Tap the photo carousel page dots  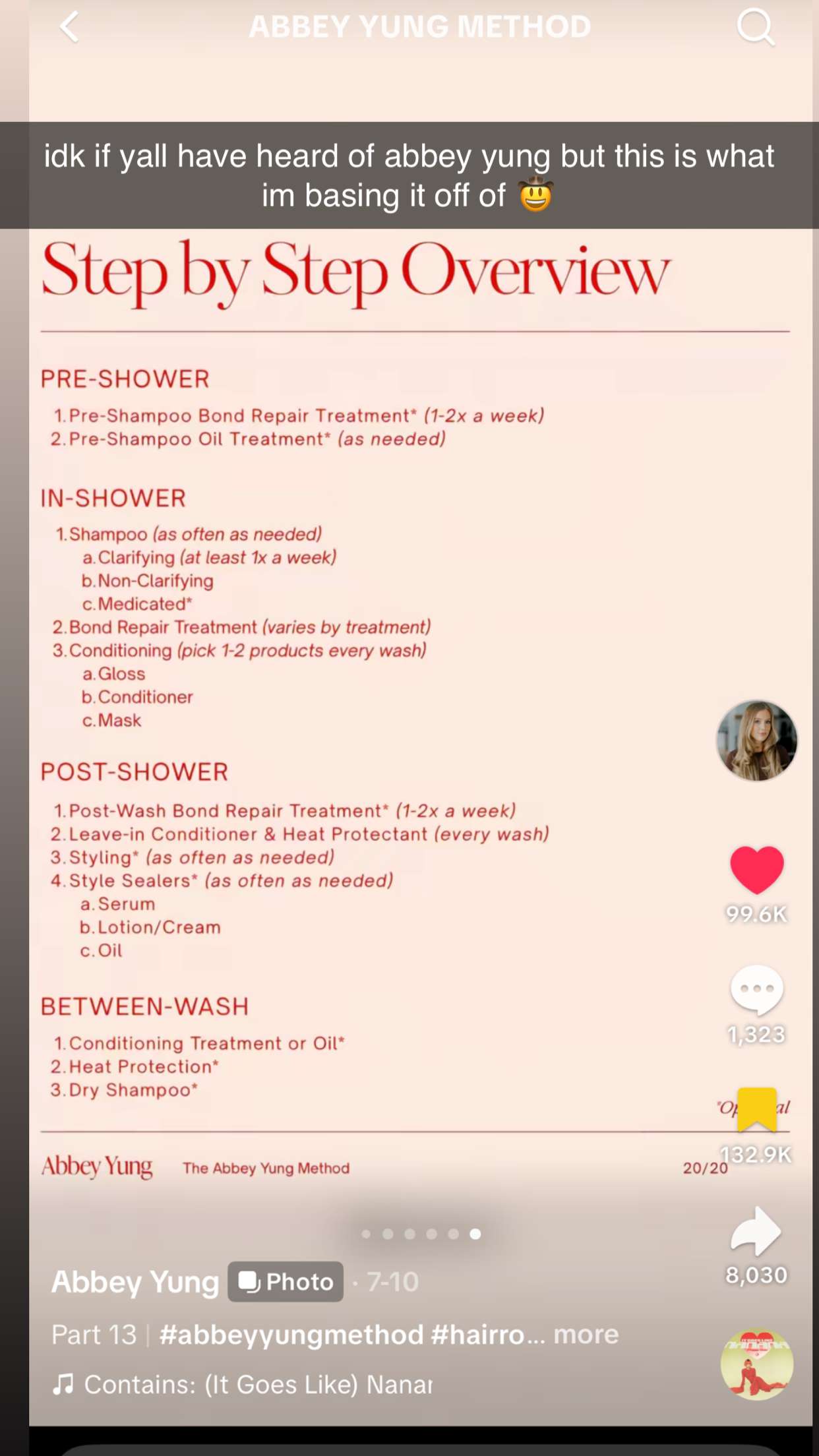421,1234
